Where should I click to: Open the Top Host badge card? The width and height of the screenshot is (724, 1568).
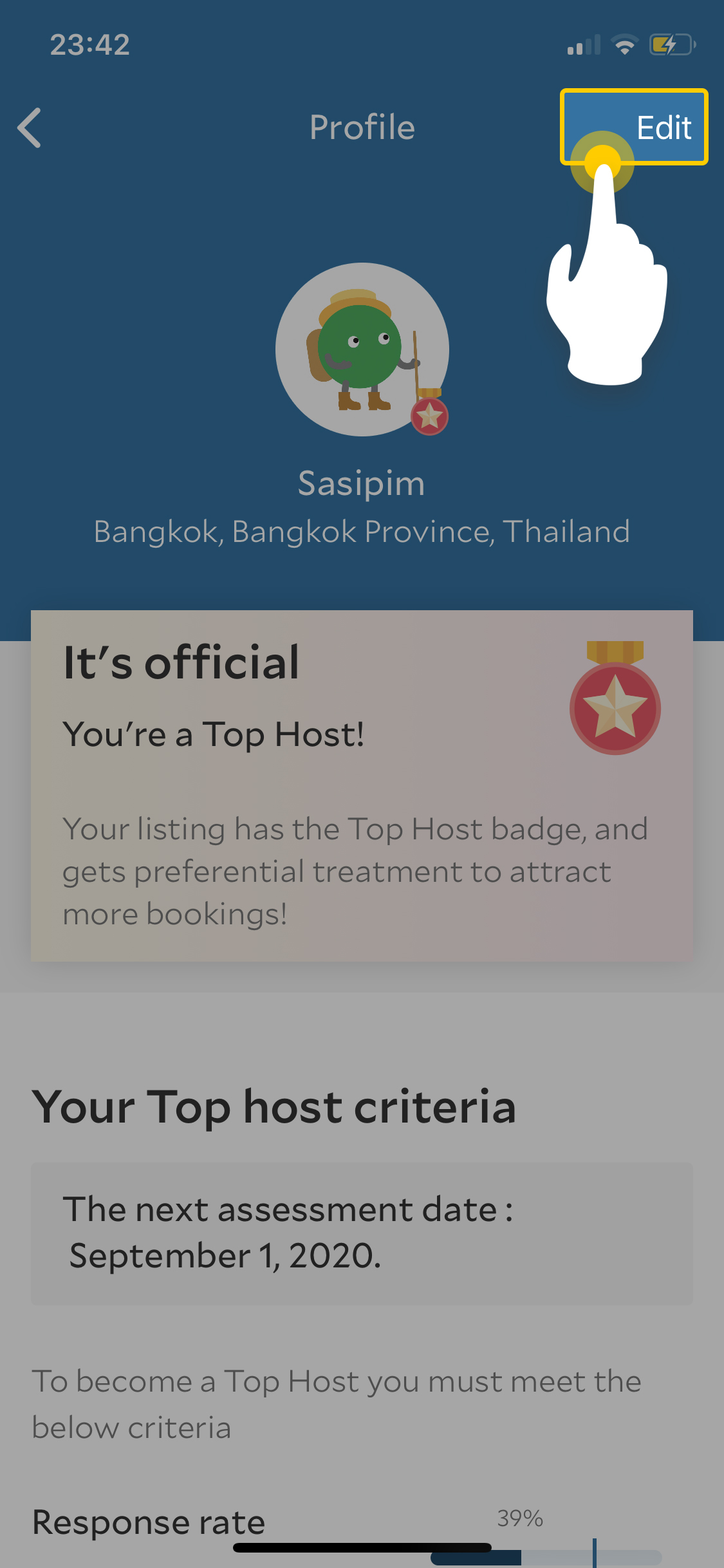pyautogui.click(x=362, y=785)
